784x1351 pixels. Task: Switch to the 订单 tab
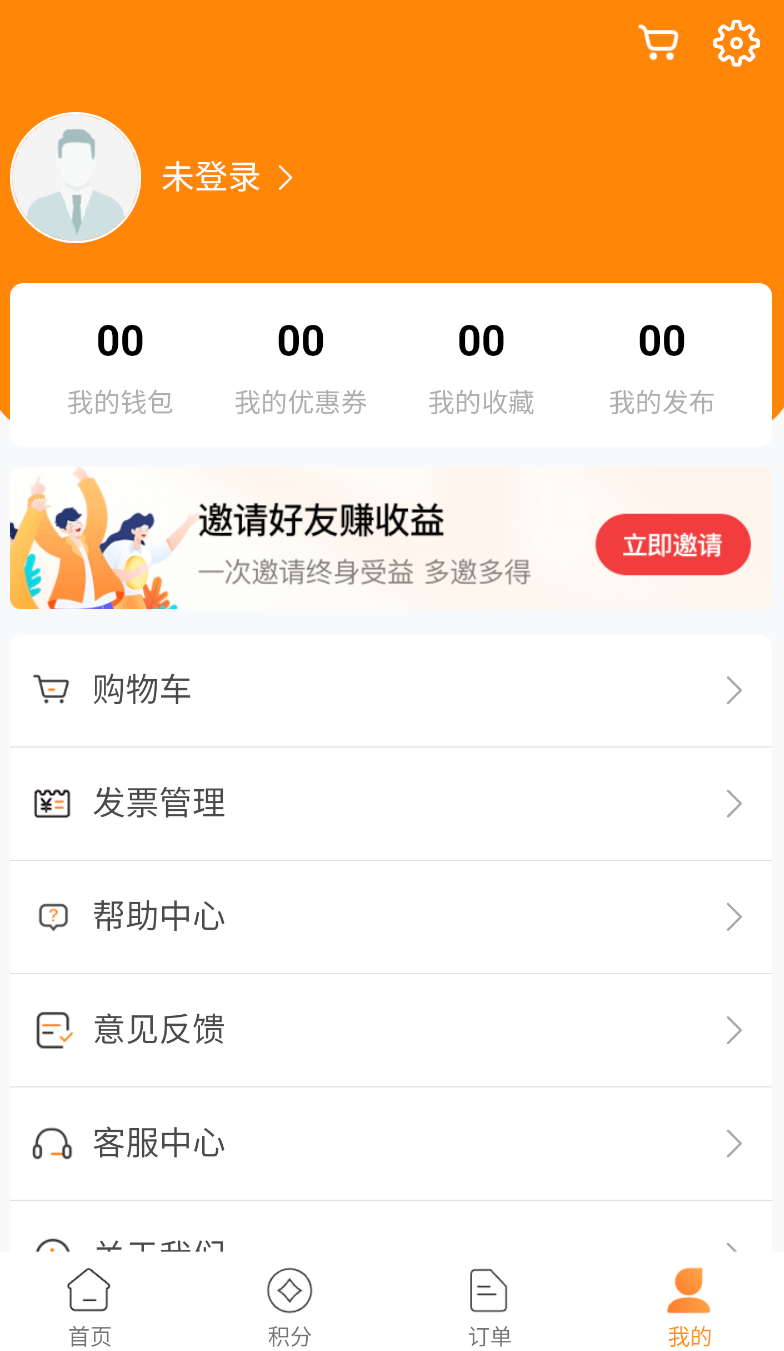coord(487,1305)
